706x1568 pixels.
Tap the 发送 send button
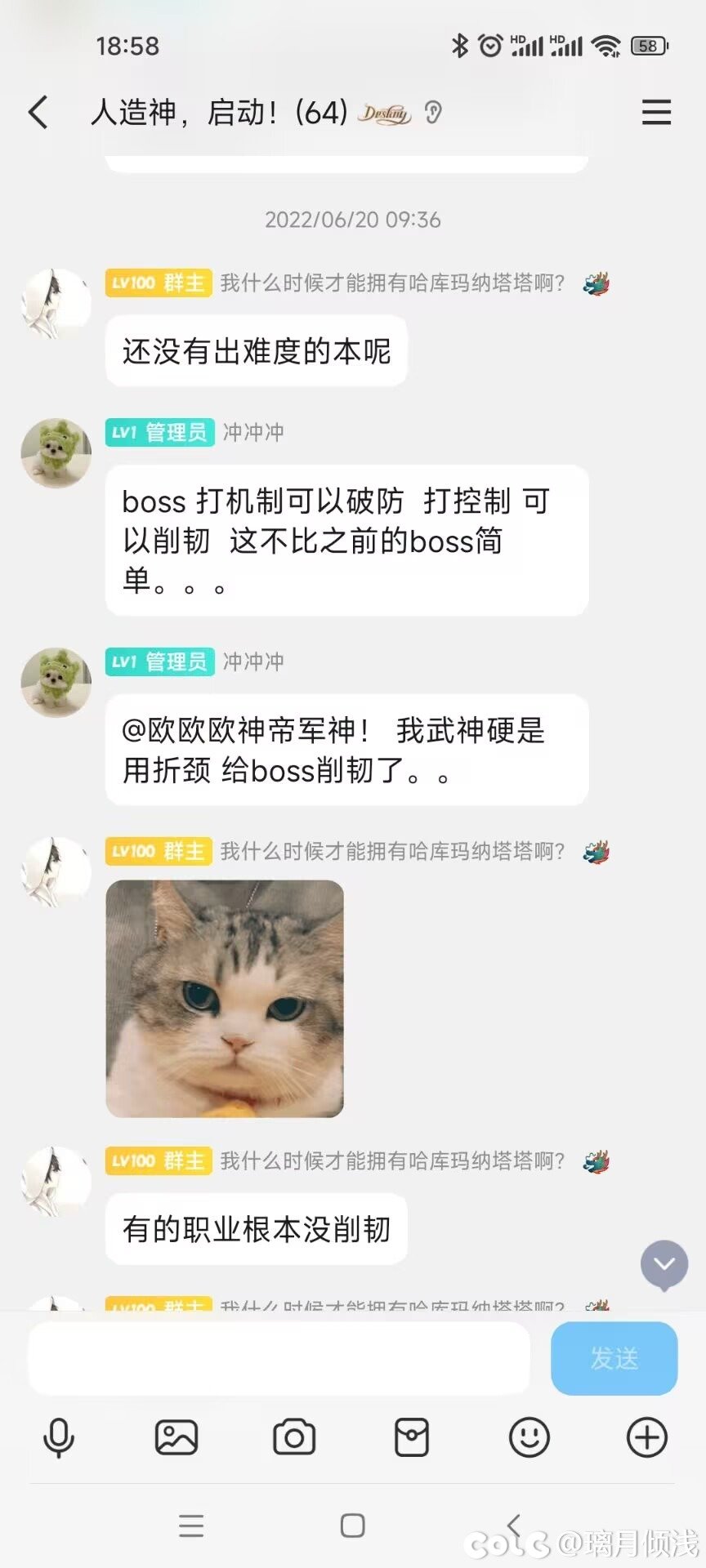click(x=614, y=1358)
